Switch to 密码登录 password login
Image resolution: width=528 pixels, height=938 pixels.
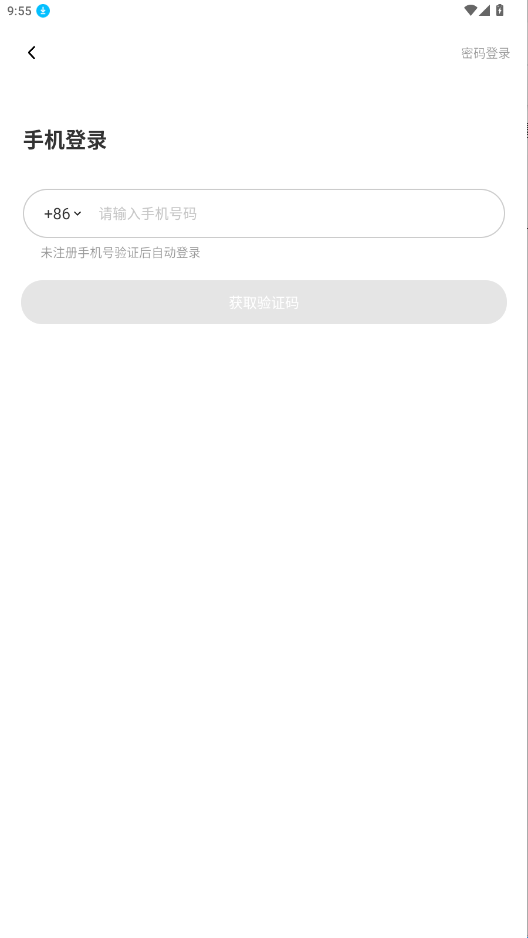[x=486, y=53]
